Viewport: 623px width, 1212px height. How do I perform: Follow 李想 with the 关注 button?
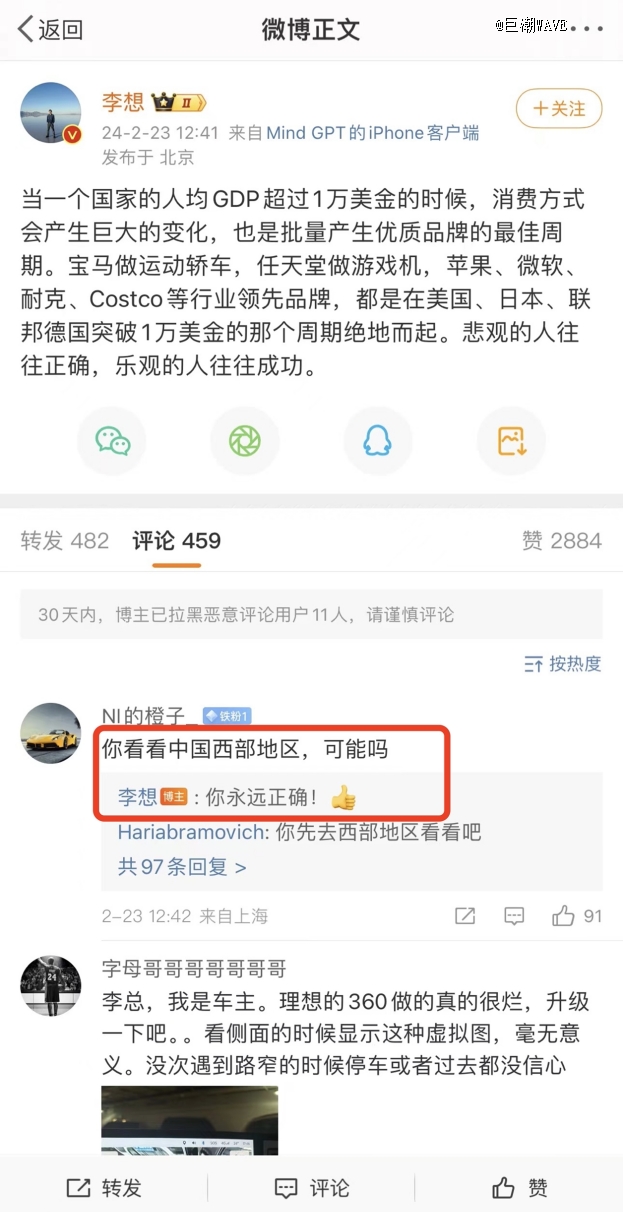pos(559,109)
